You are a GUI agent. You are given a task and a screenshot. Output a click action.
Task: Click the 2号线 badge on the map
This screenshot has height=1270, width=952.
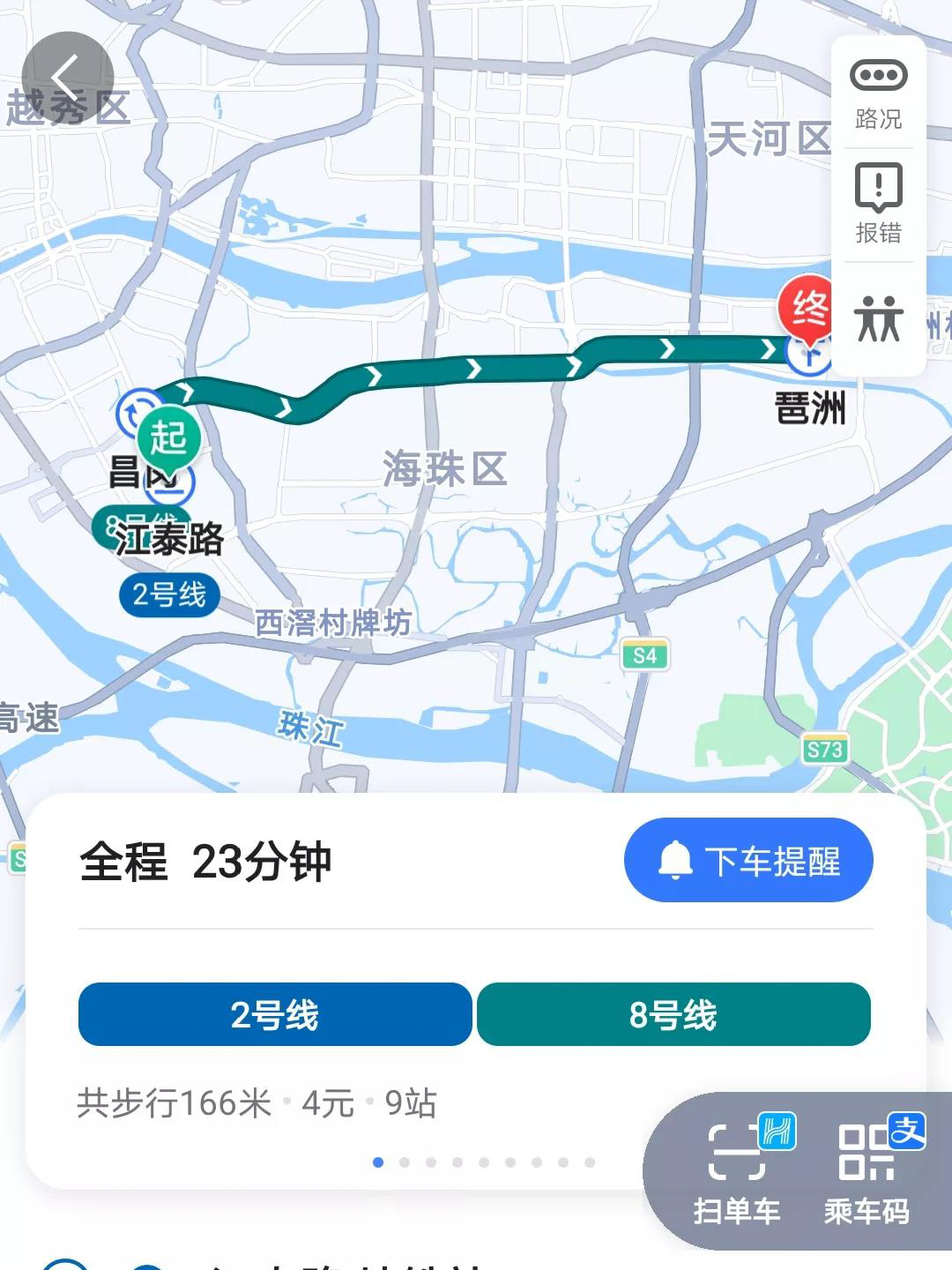(168, 594)
